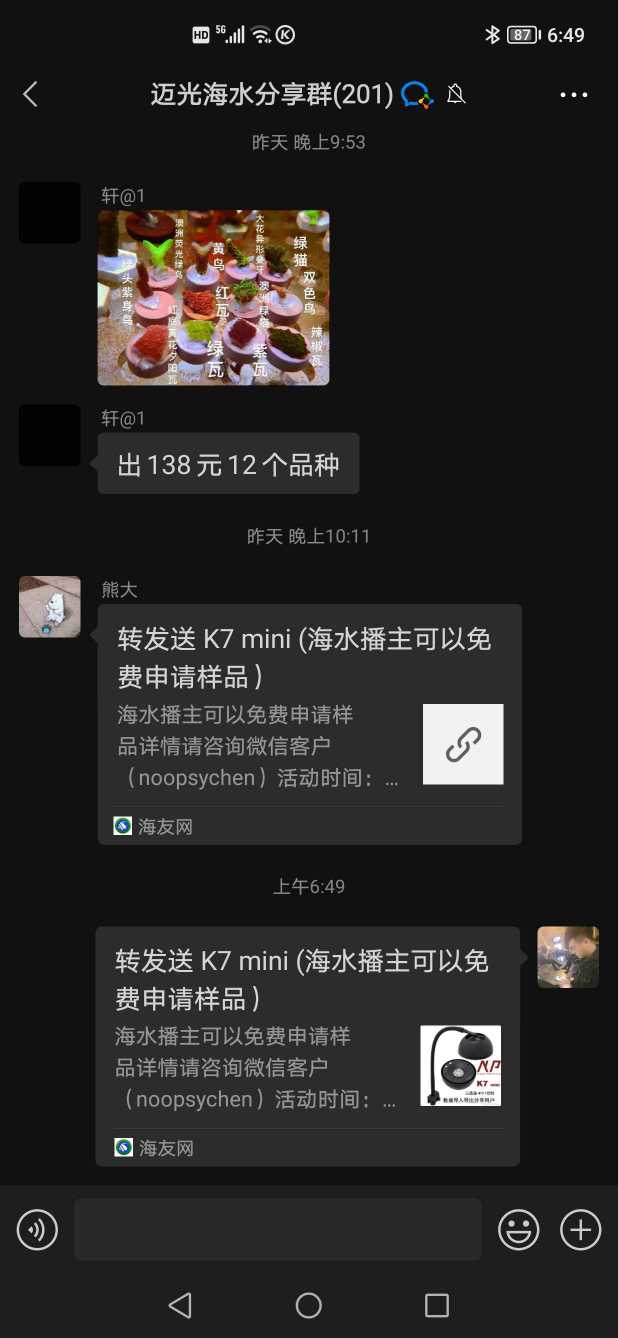Switch to voice message input

(38, 1230)
